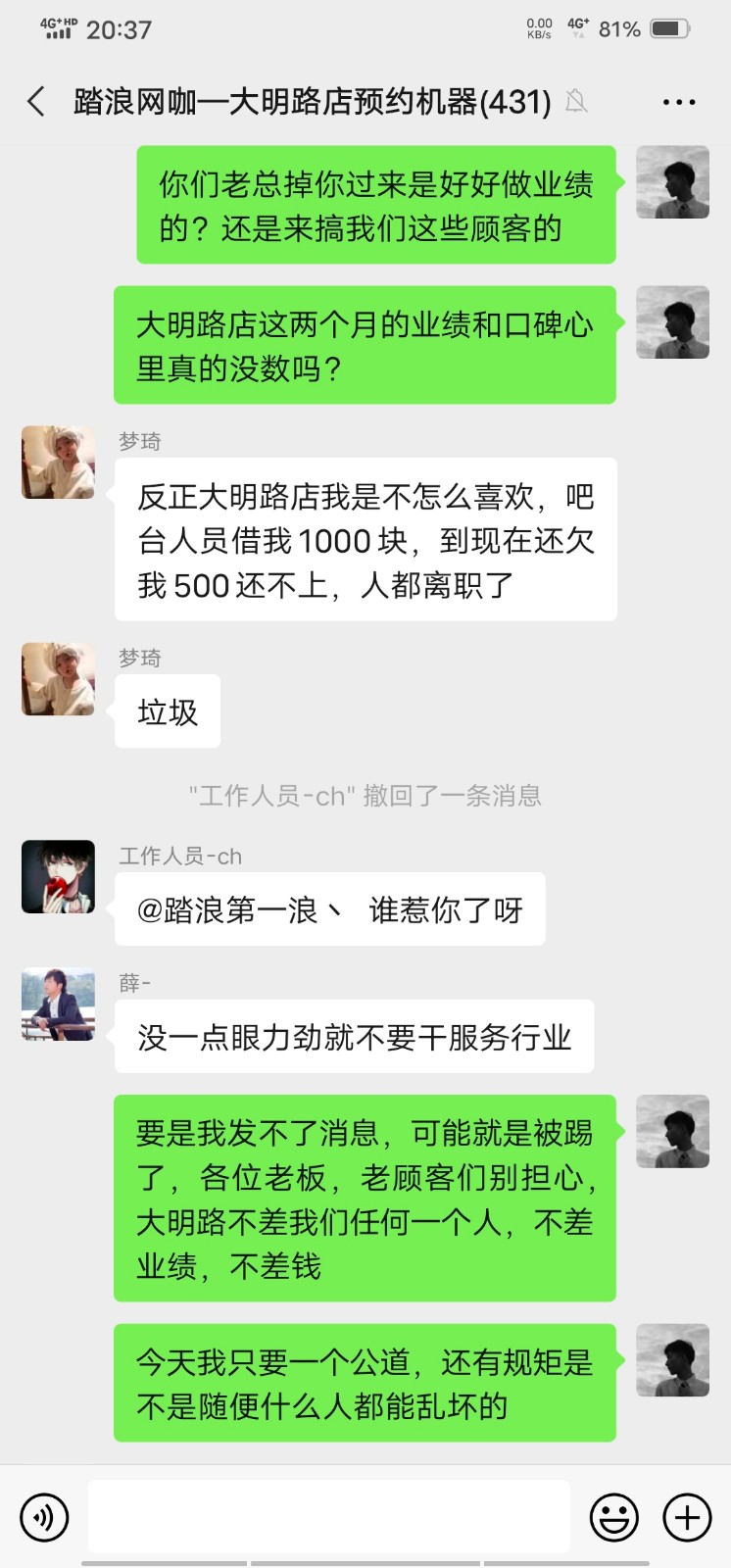
Task: Tap the message text field
Action: [328, 1517]
